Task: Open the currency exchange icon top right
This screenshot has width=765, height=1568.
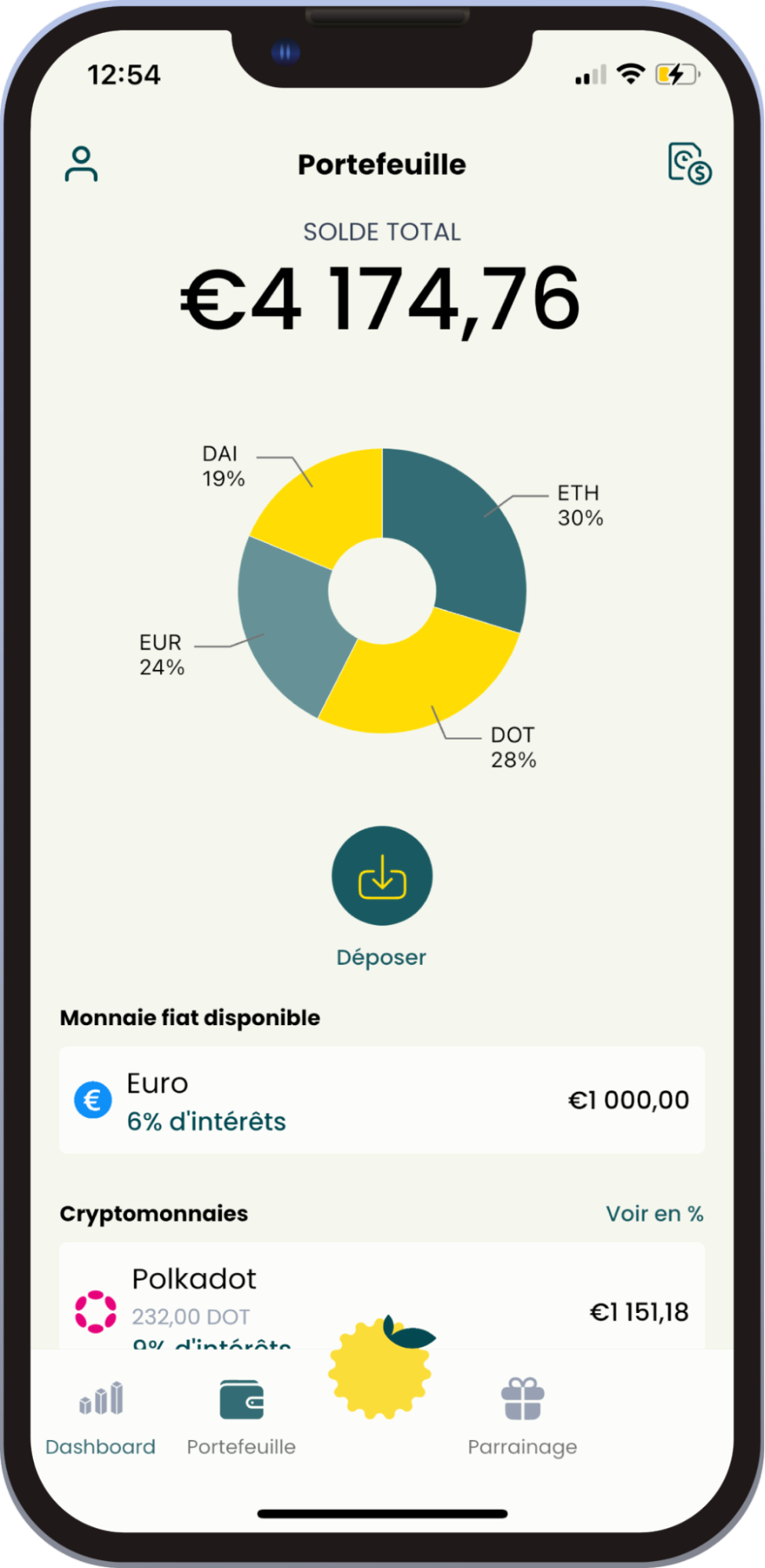Action: 689,165
